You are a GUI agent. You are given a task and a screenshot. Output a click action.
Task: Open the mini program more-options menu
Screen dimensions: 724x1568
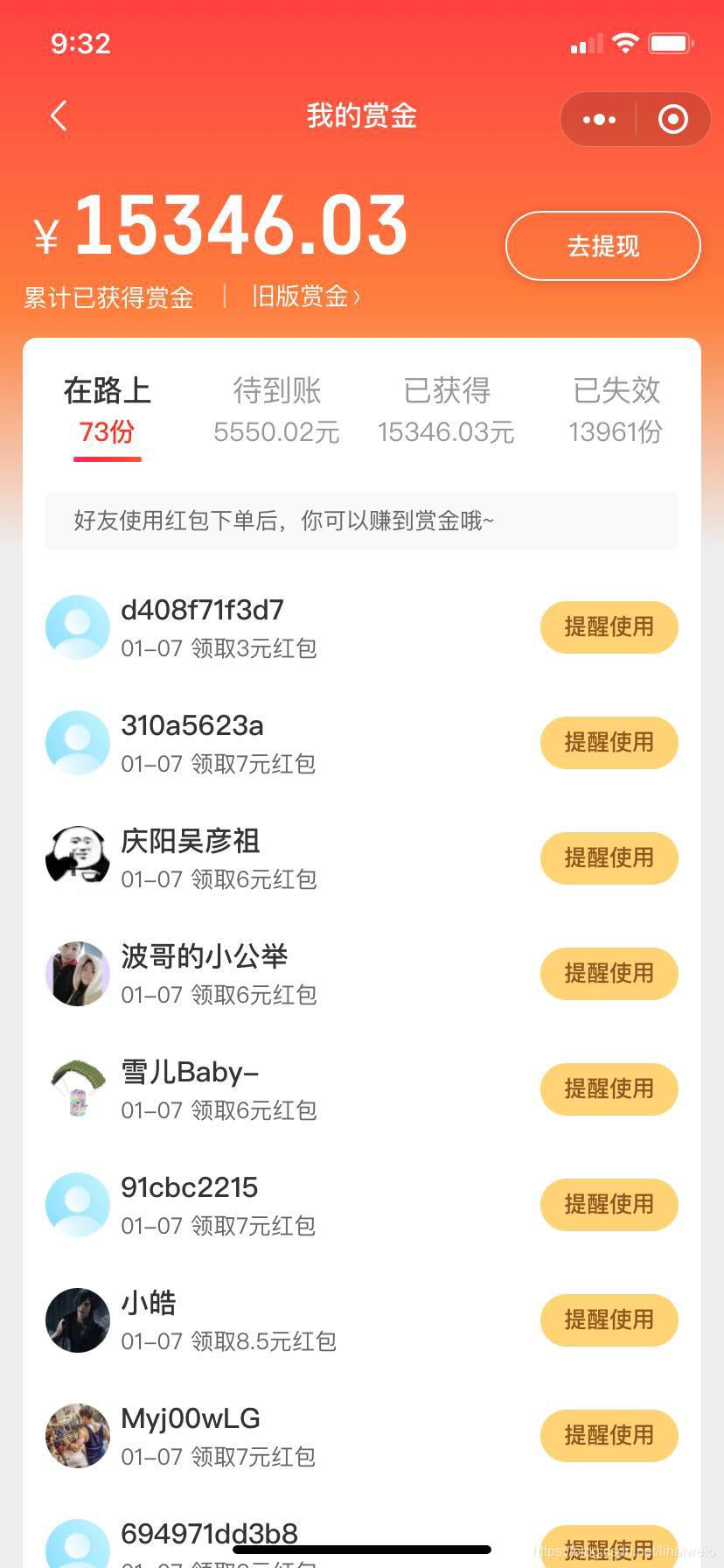click(599, 119)
